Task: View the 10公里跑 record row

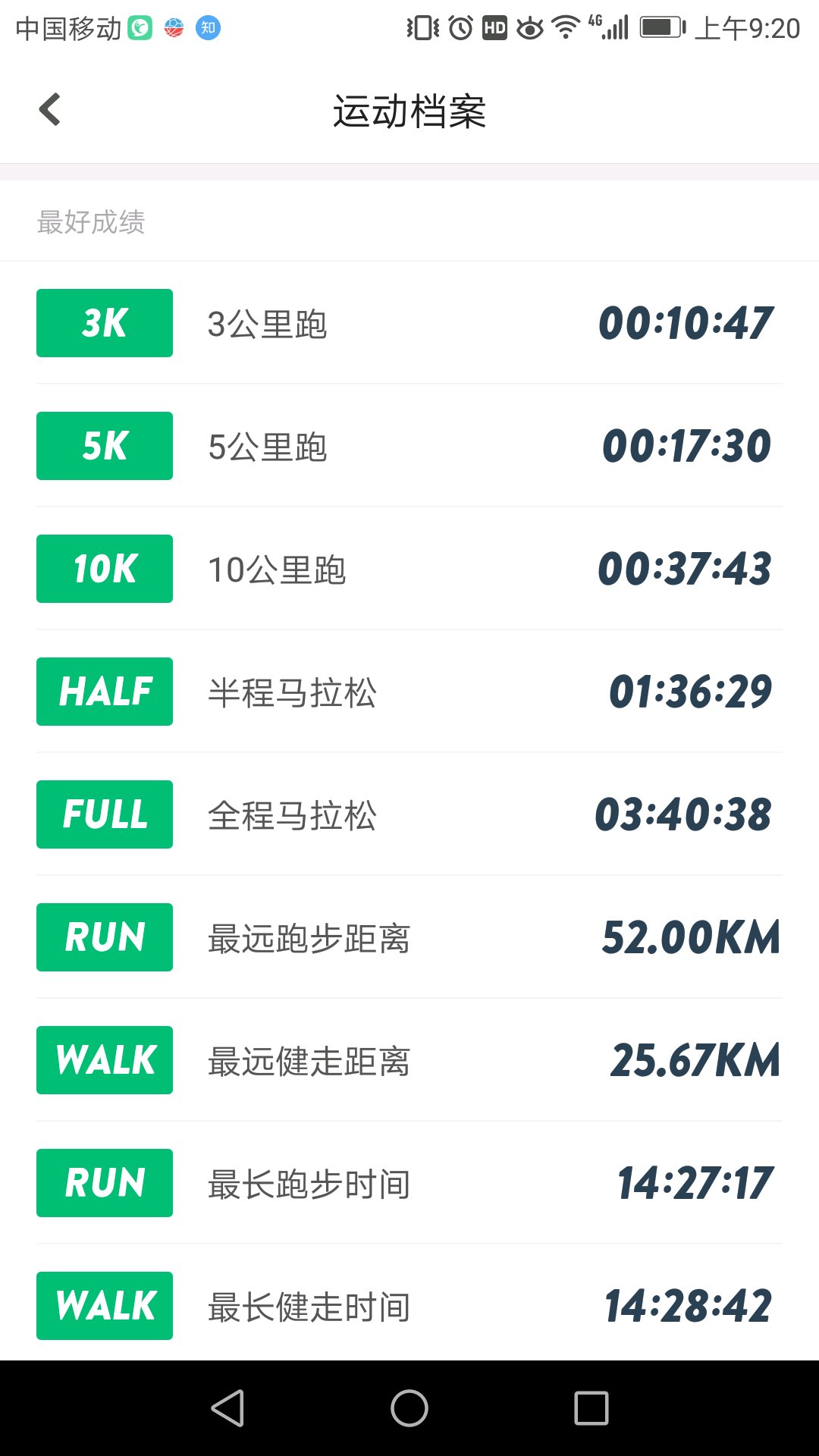Action: tap(409, 569)
